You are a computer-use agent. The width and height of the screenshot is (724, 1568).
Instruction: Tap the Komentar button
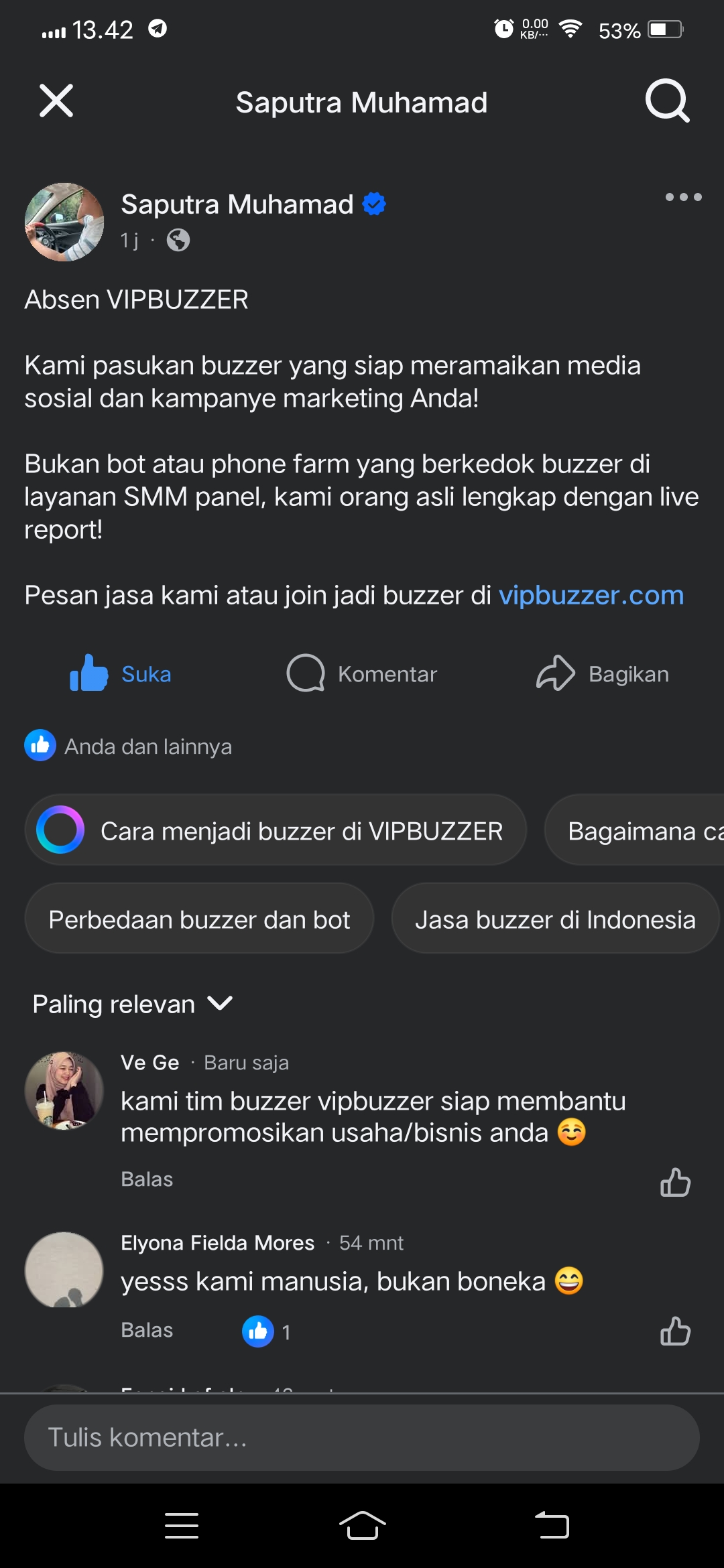point(362,673)
